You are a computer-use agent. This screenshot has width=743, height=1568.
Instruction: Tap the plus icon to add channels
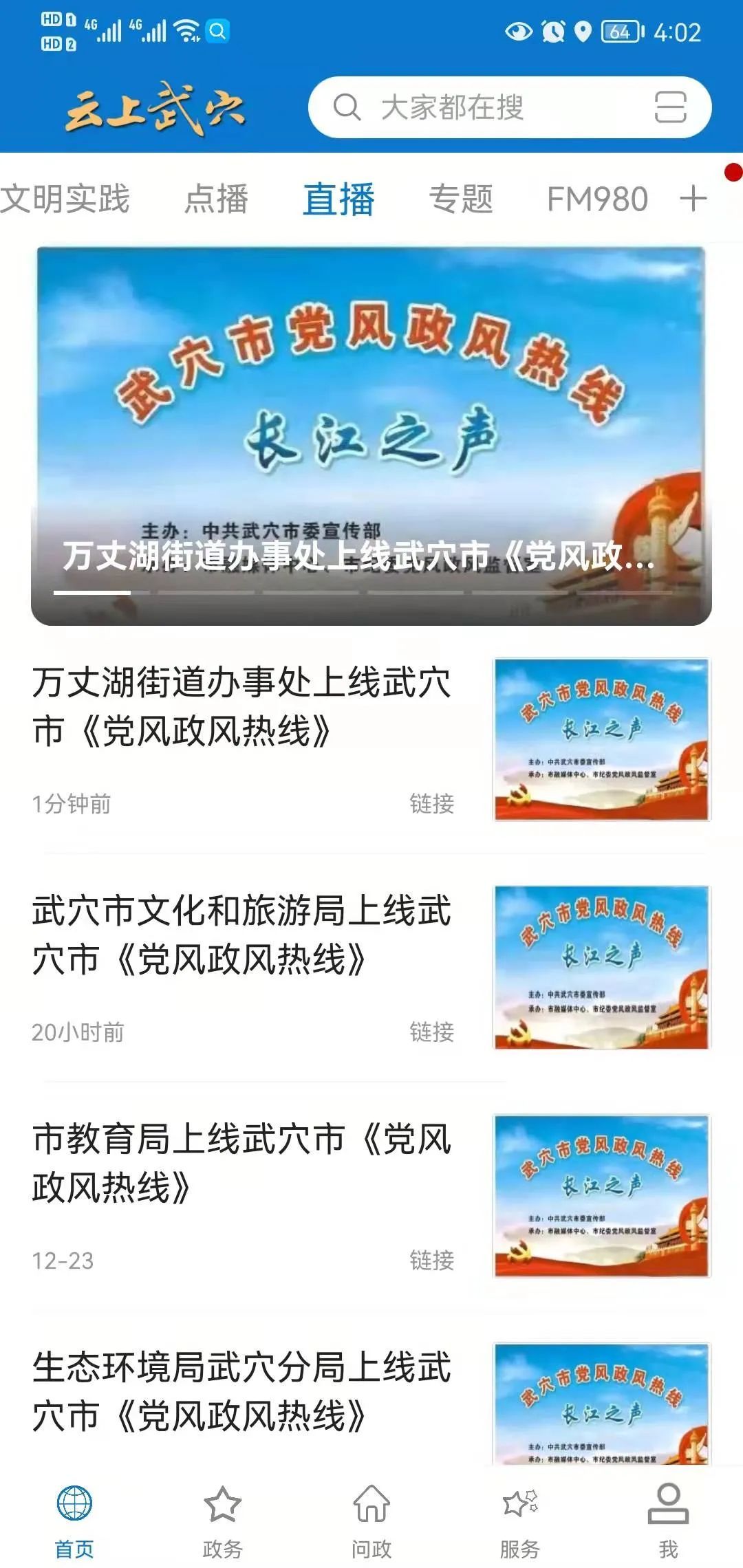click(693, 199)
